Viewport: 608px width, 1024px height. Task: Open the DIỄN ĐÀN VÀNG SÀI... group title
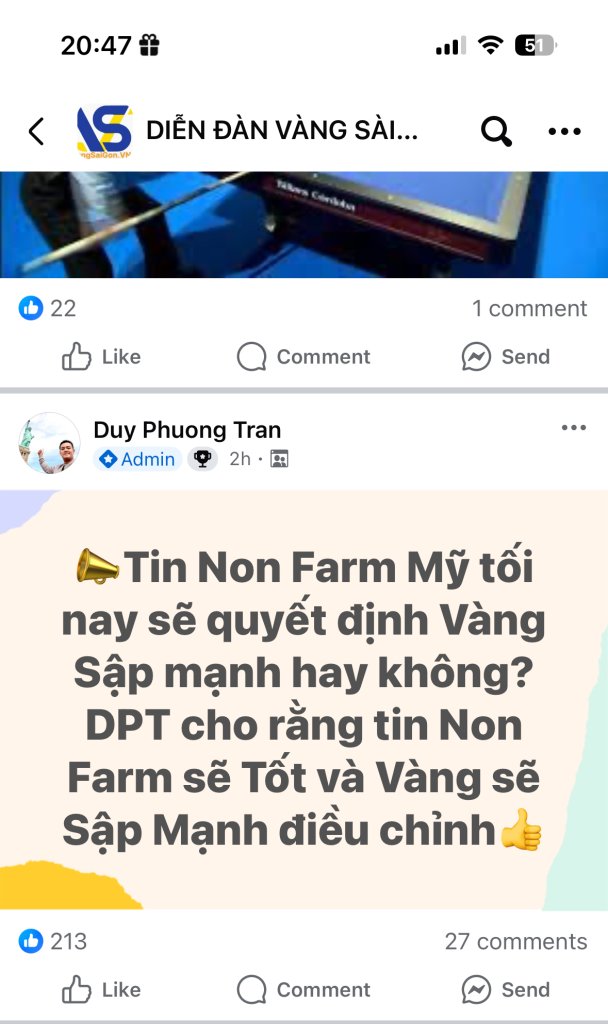pos(281,131)
